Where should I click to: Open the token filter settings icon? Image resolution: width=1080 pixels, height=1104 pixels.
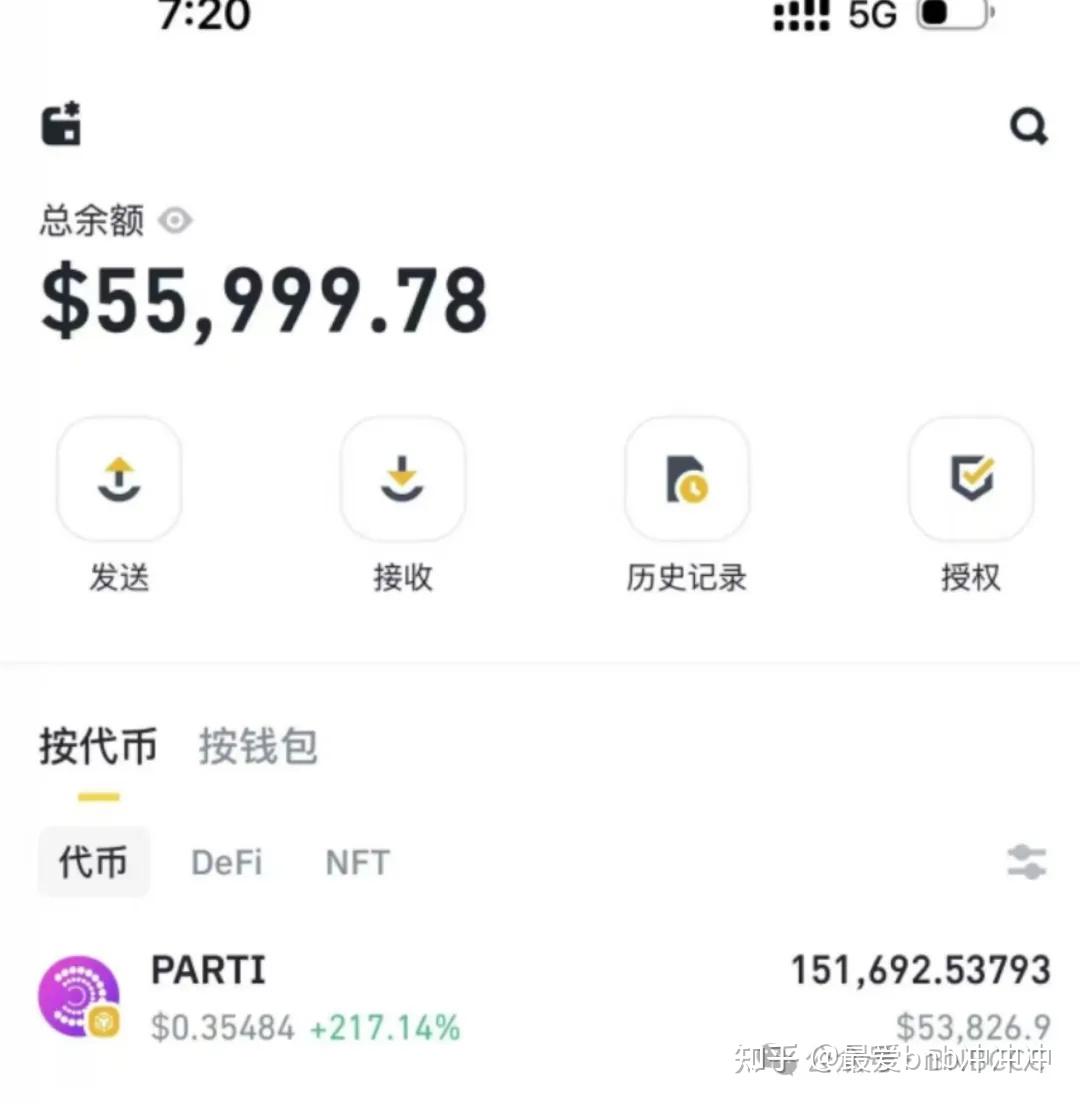click(1028, 861)
